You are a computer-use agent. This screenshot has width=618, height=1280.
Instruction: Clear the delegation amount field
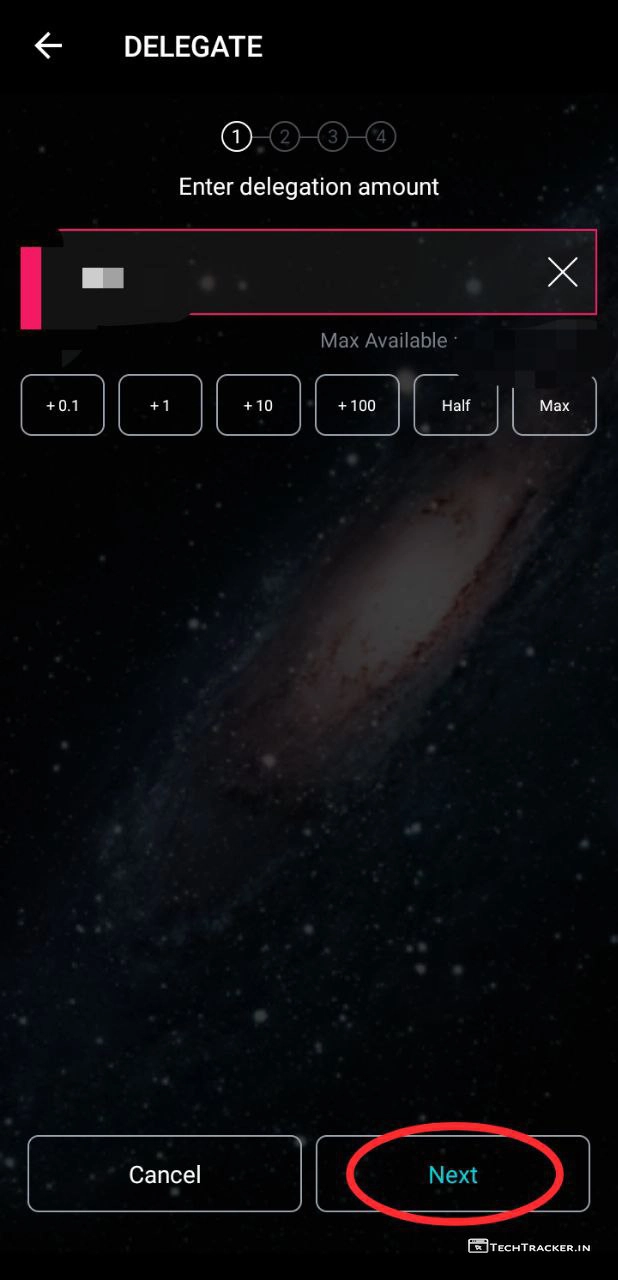pyautogui.click(x=562, y=272)
